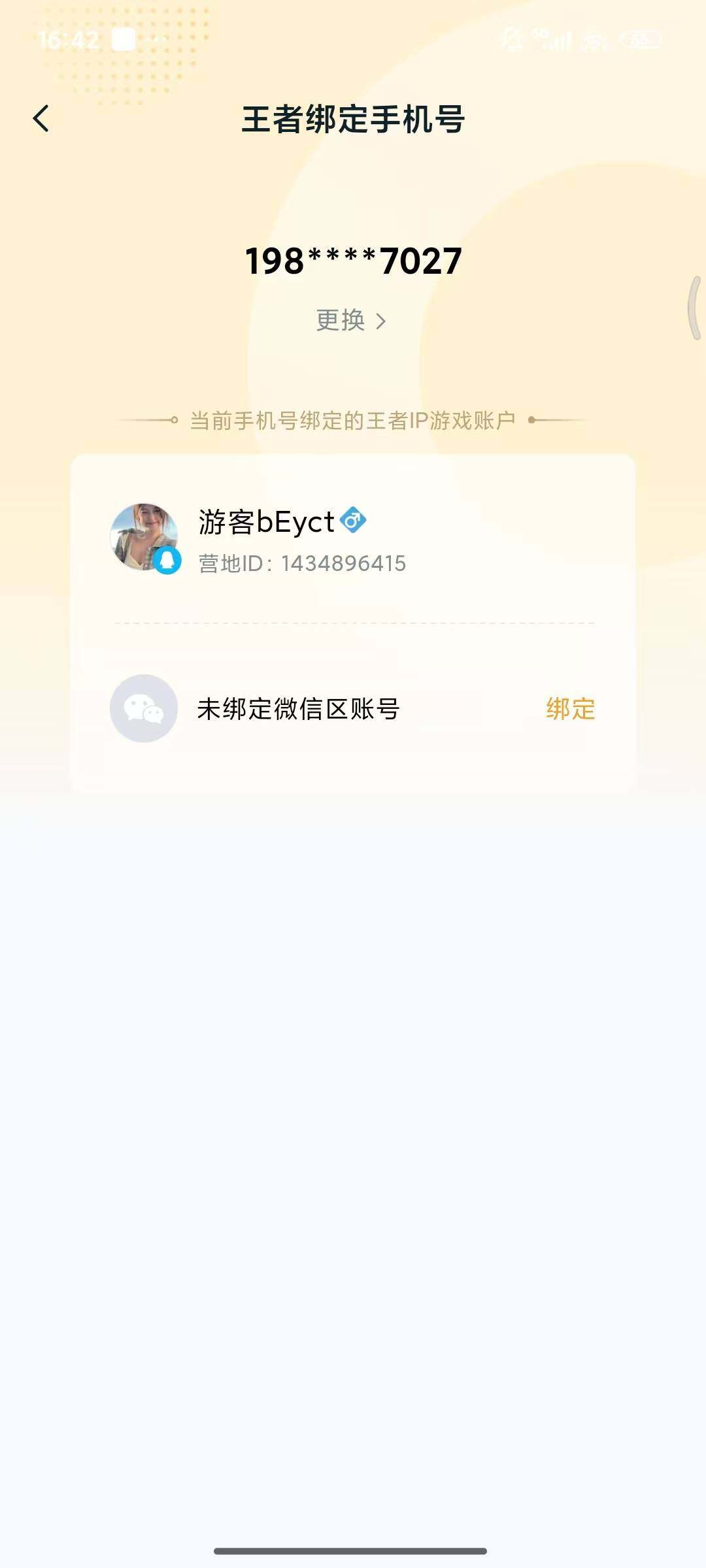This screenshot has height=1568, width=706.
Task: Tap the scrollbar indicator on the right edge
Action: [694, 307]
